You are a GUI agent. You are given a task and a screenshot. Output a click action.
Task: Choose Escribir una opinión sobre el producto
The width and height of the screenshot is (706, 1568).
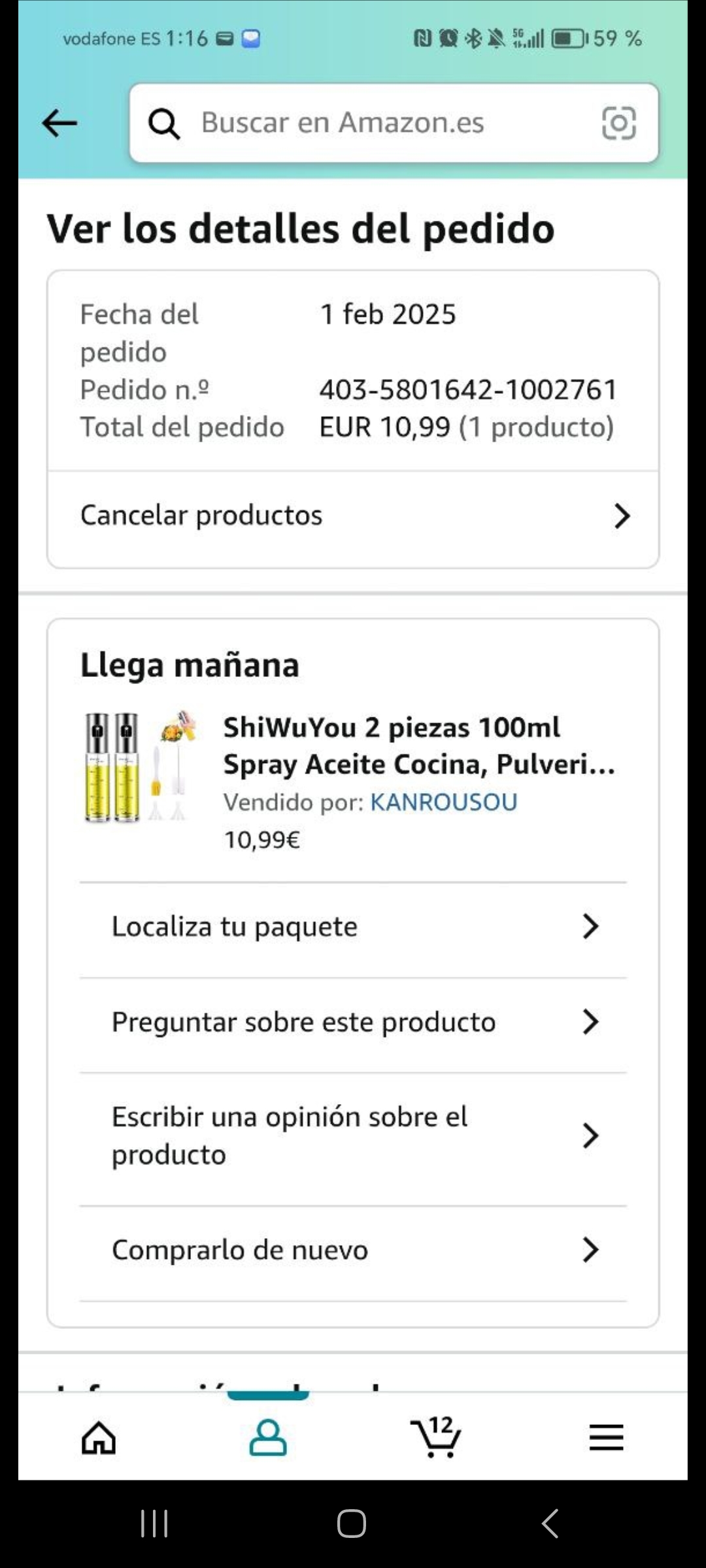(353, 1136)
